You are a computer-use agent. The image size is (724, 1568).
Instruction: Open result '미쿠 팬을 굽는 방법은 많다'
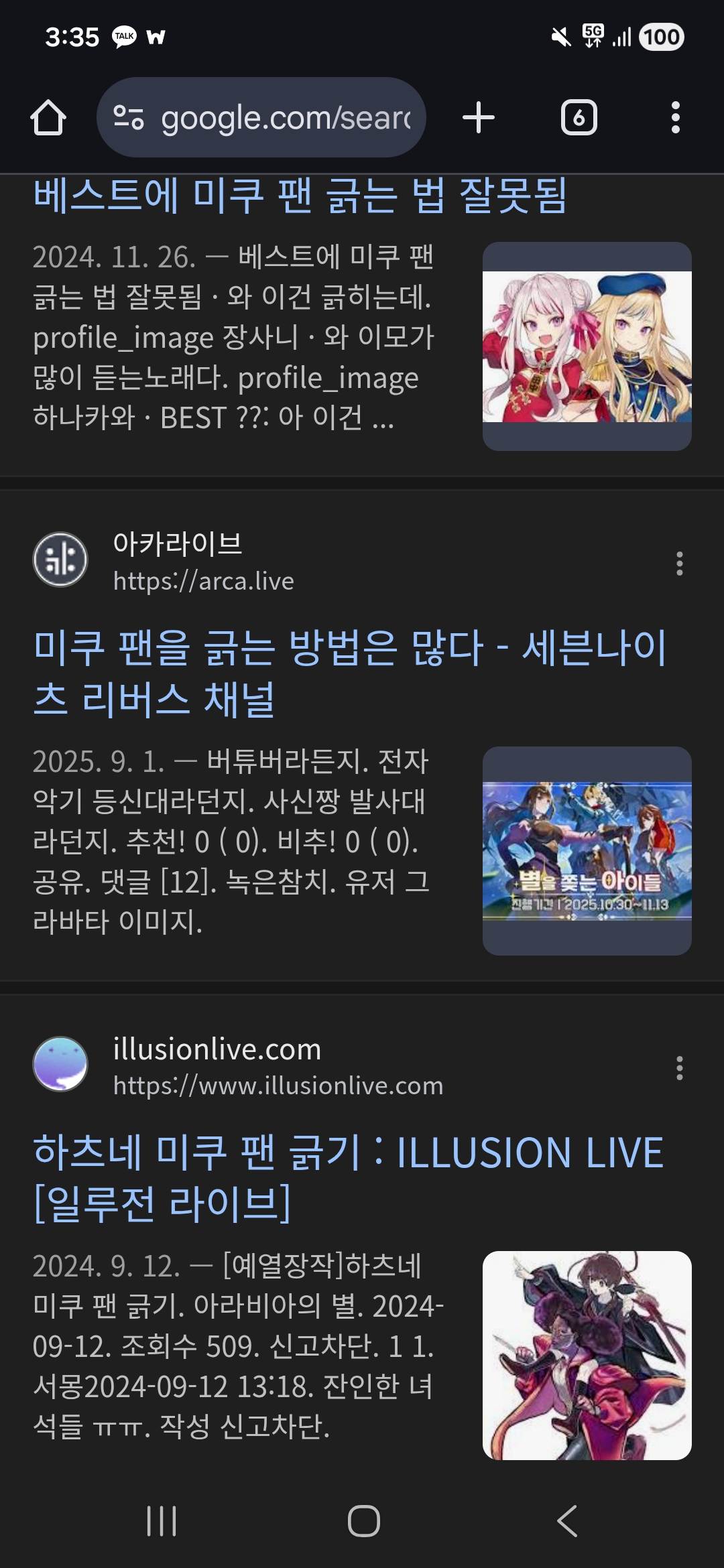349,673
